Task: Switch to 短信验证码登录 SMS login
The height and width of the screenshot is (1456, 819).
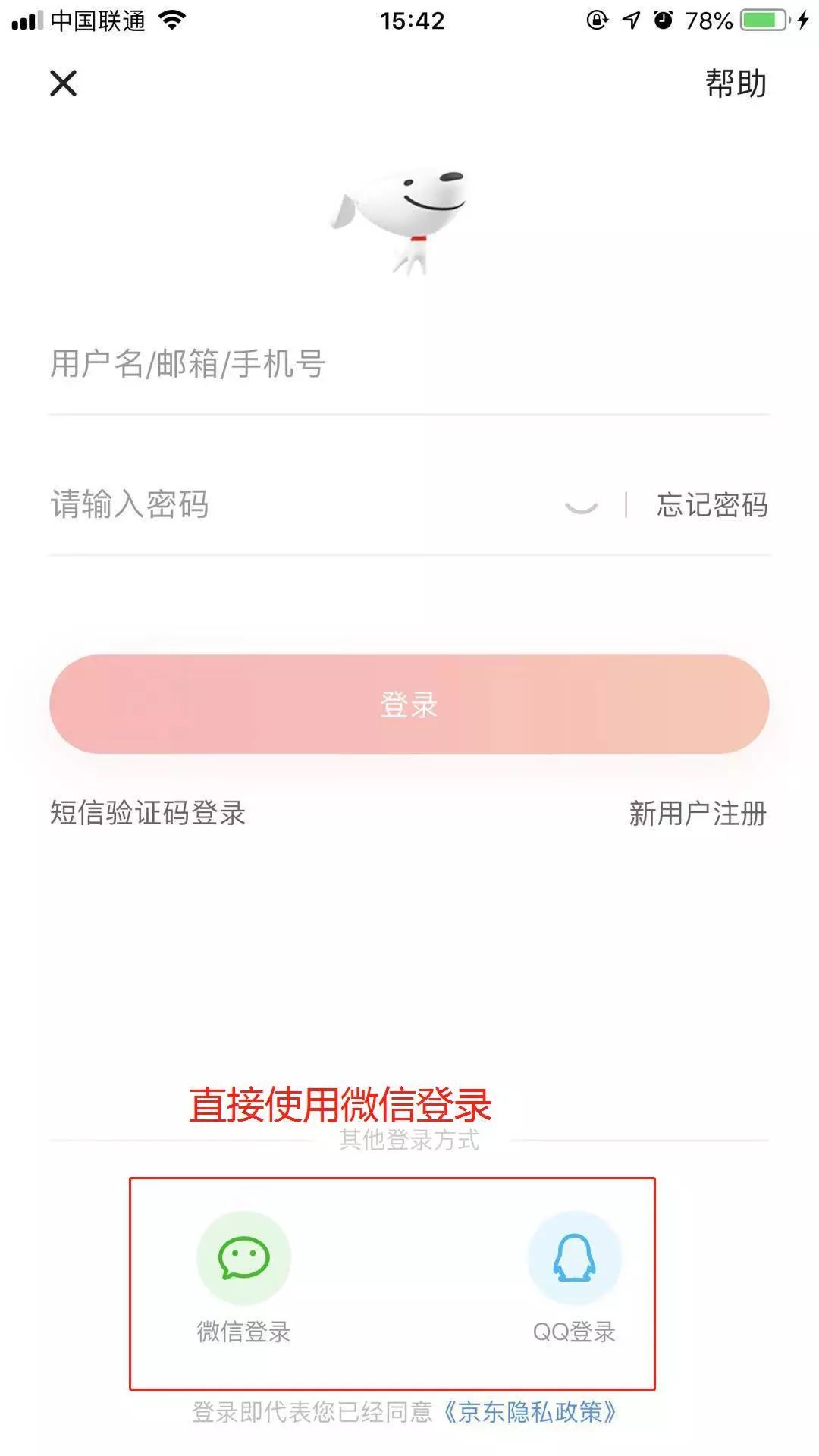Action: 149,814
